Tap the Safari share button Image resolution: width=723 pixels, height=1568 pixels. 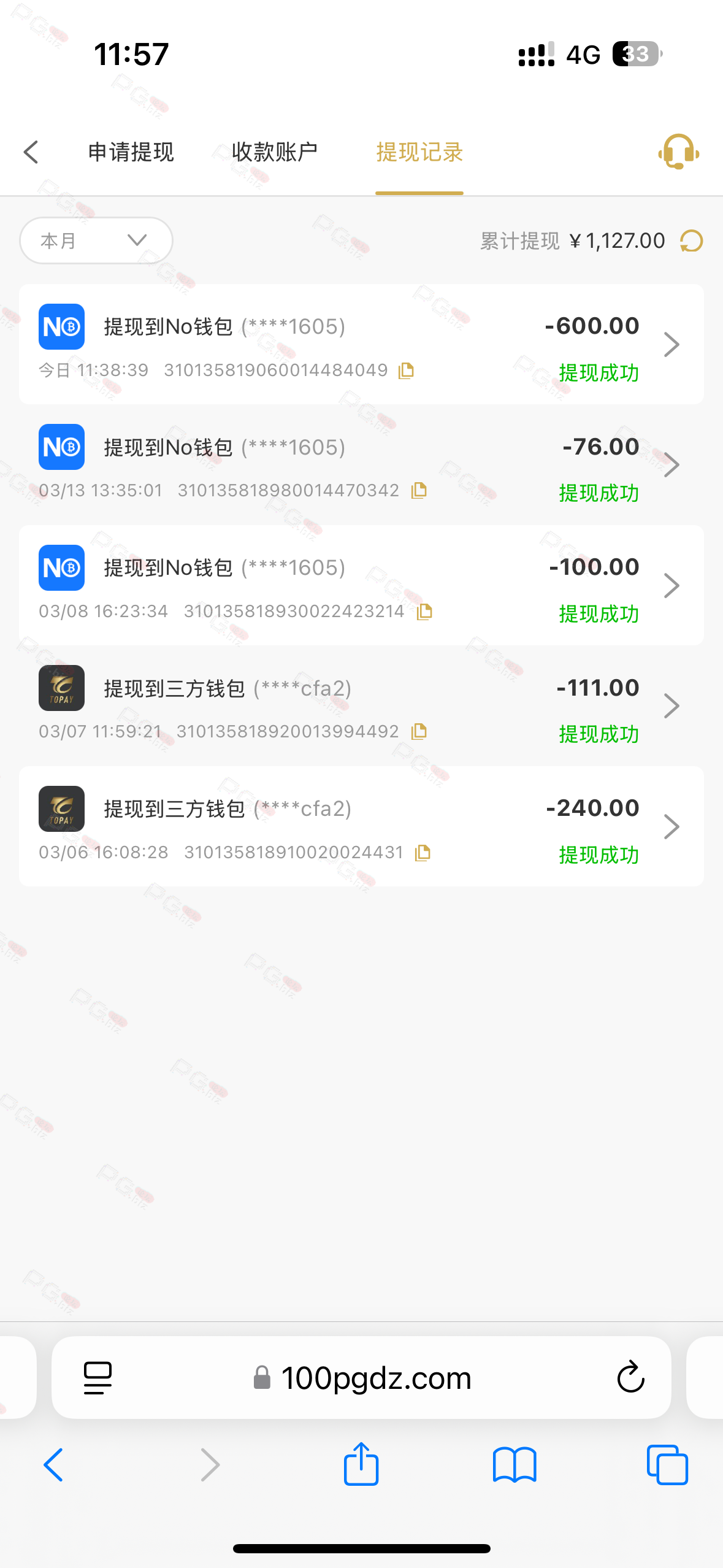coord(361,1464)
